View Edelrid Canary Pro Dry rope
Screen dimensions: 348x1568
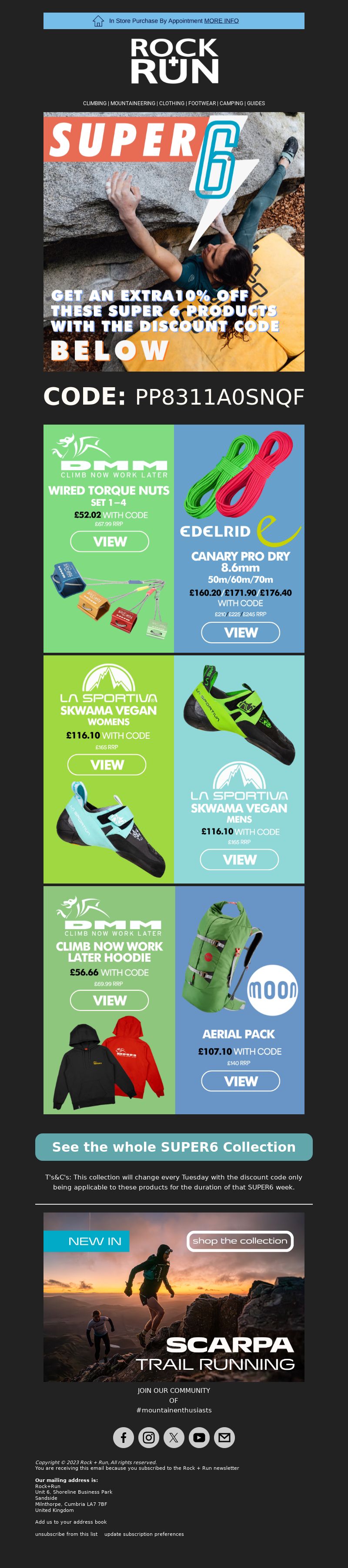coord(240,632)
